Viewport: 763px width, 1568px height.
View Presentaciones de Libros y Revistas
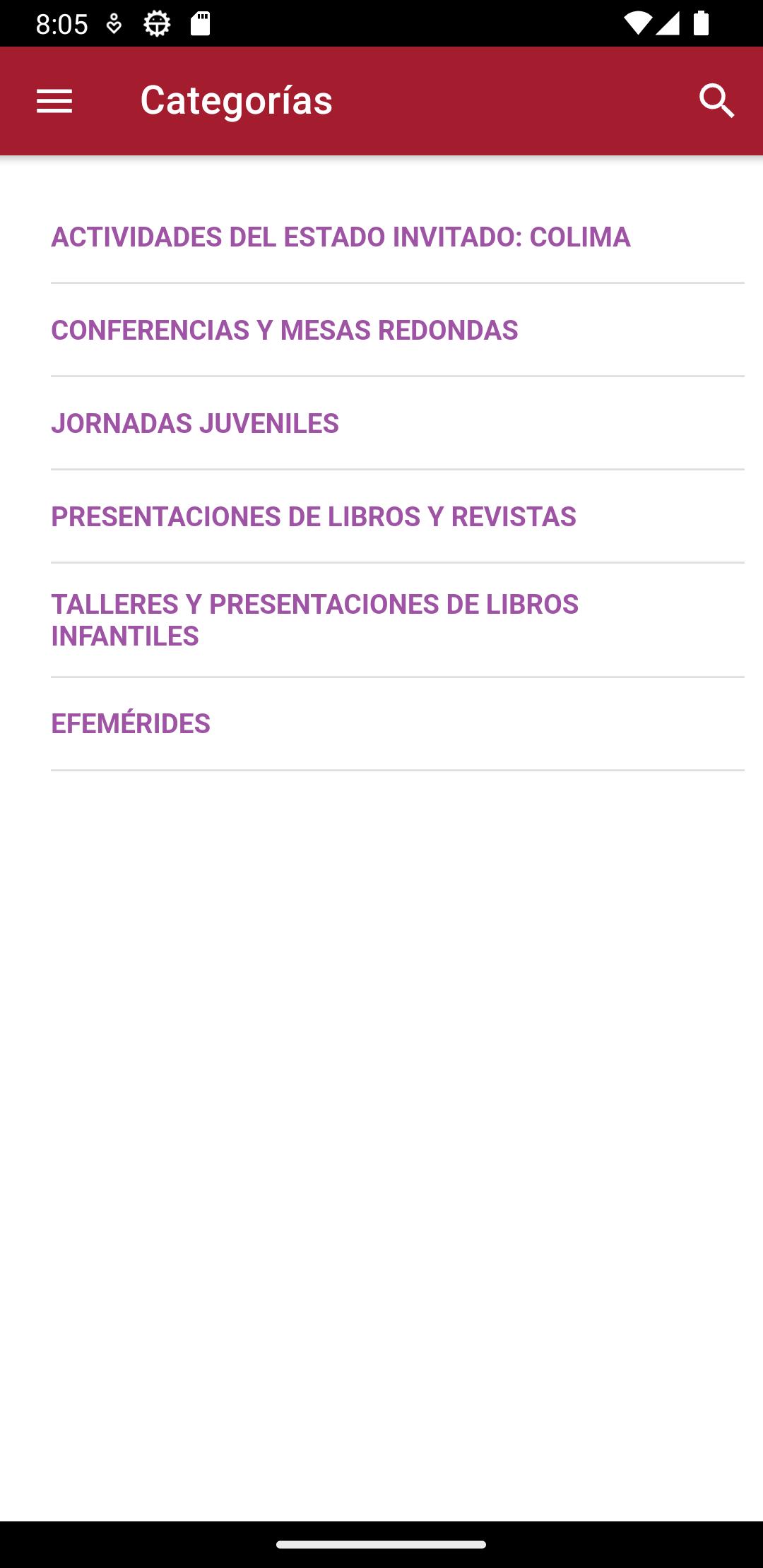tap(314, 517)
